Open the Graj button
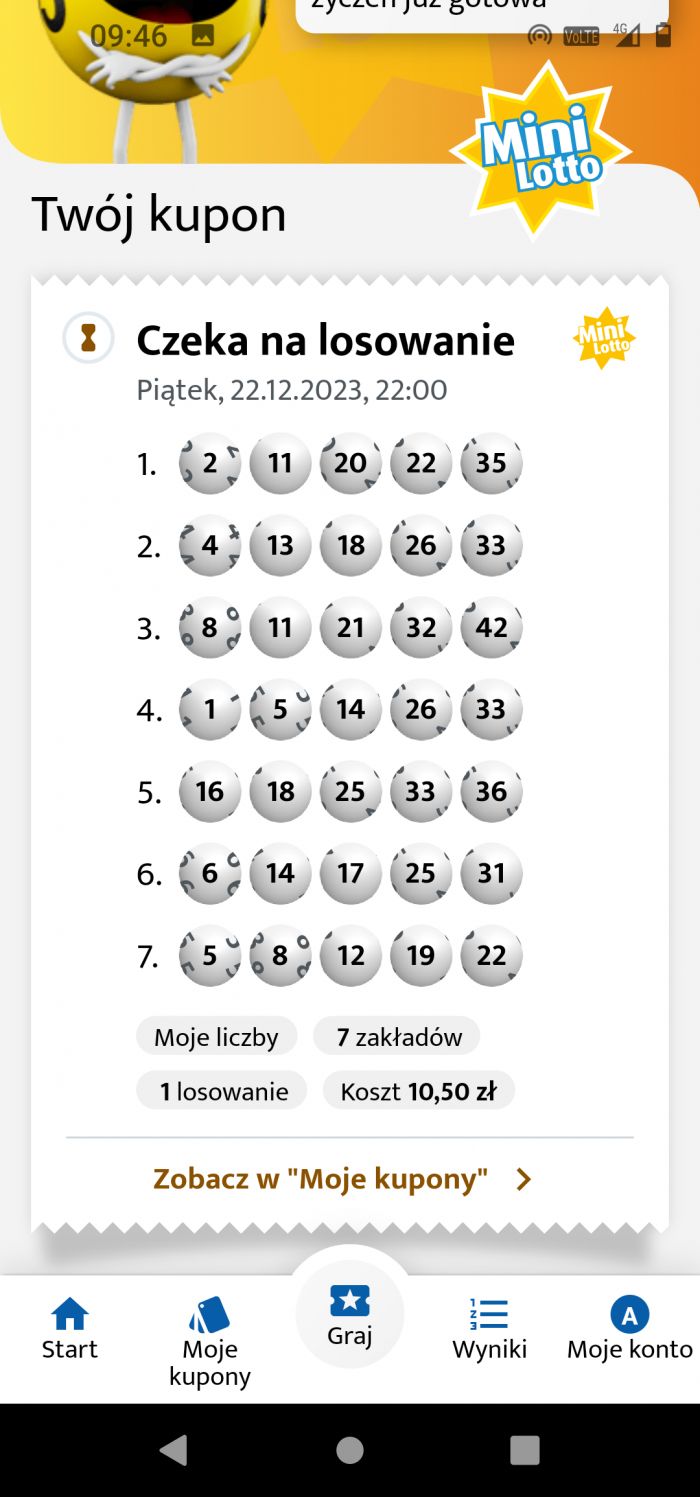Image resolution: width=700 pixels, height=1497 pixels. coord(350,1314)
